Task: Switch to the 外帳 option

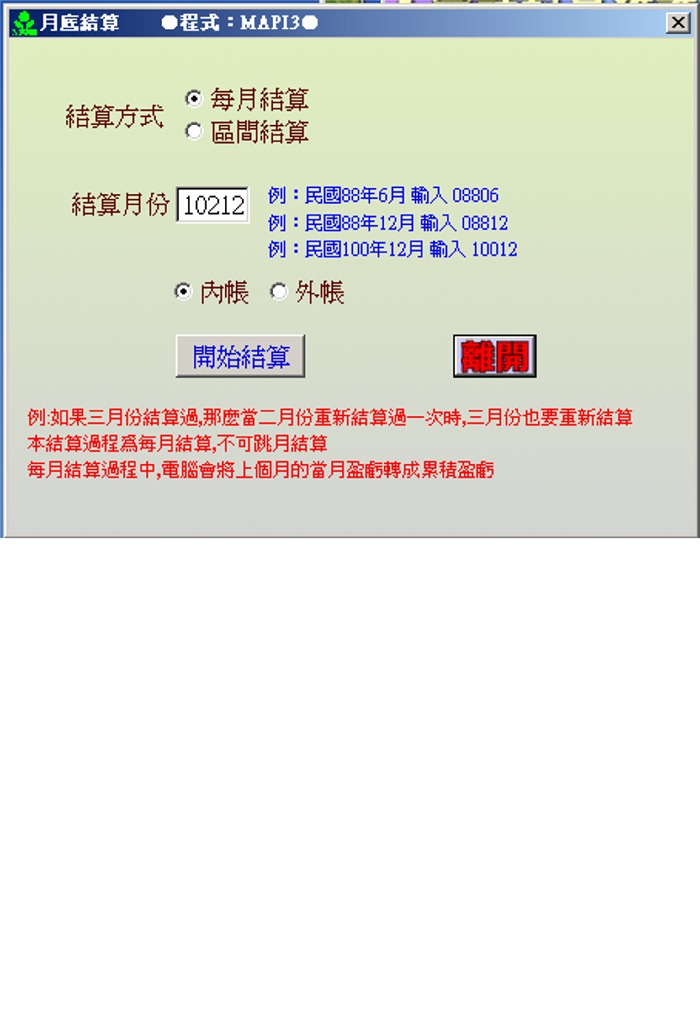Action: 279,292
